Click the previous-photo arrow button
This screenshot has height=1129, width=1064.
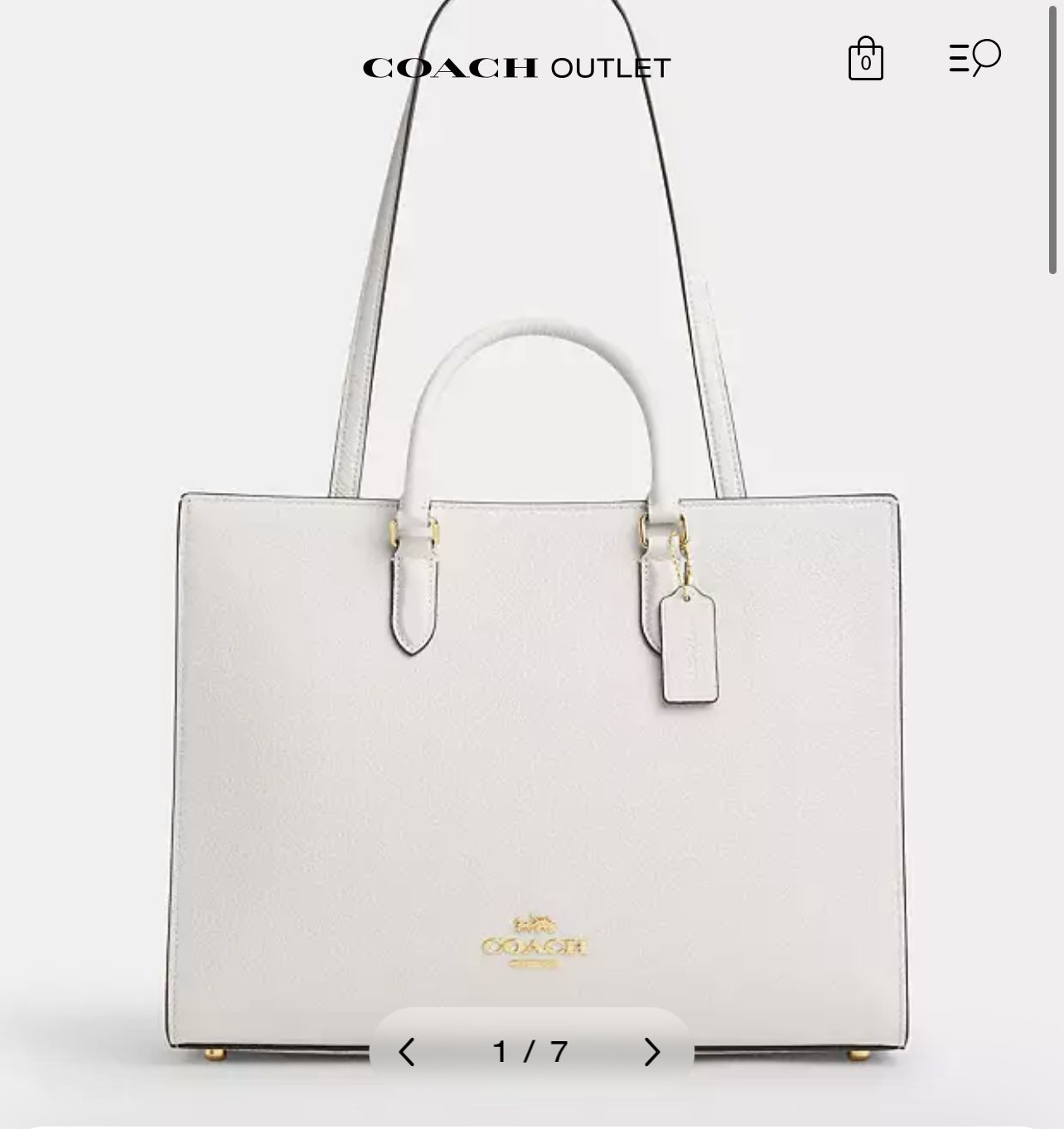point(404,1052)
